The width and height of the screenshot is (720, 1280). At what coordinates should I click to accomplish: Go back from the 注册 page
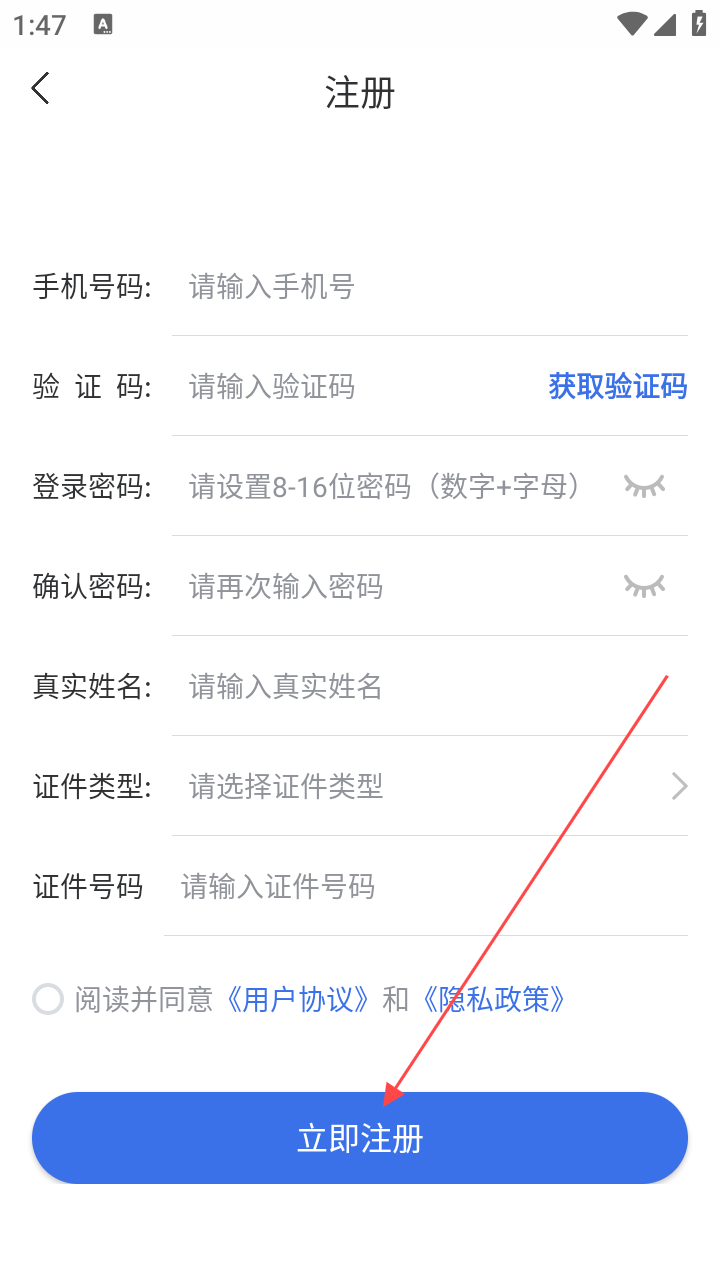[x=40, y=89]
